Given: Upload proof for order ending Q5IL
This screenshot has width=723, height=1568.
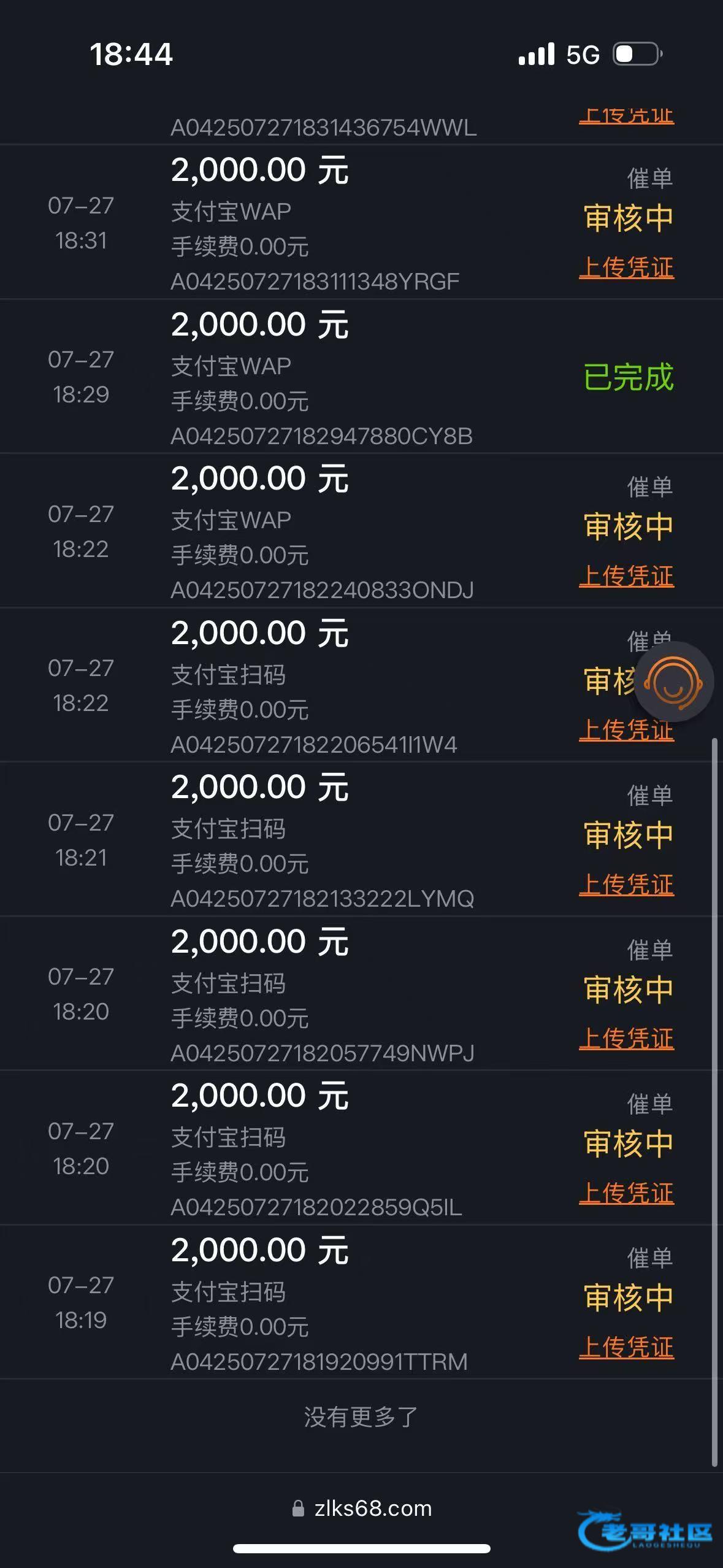Looking at the screenshot, I should (626, 1193).
